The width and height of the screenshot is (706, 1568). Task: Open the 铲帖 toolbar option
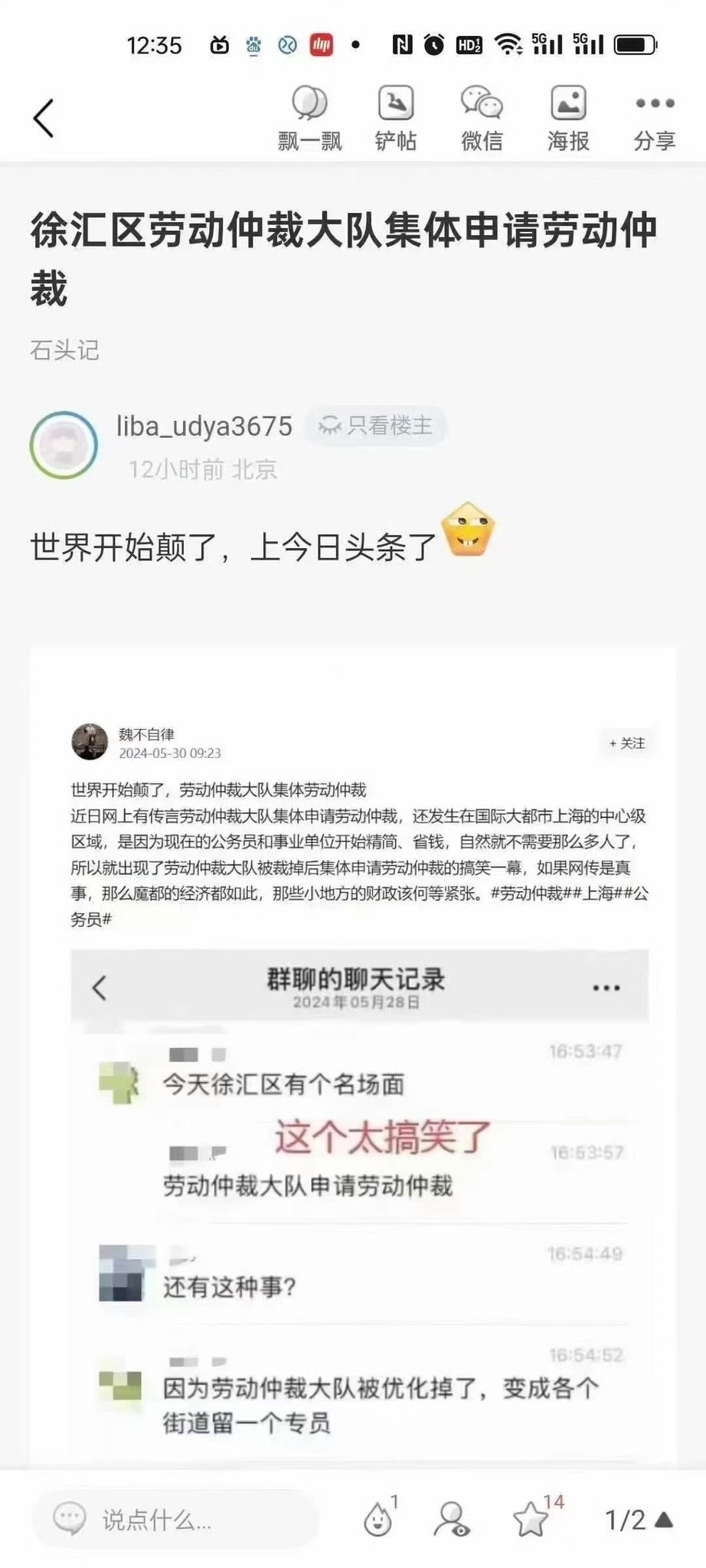395,119
